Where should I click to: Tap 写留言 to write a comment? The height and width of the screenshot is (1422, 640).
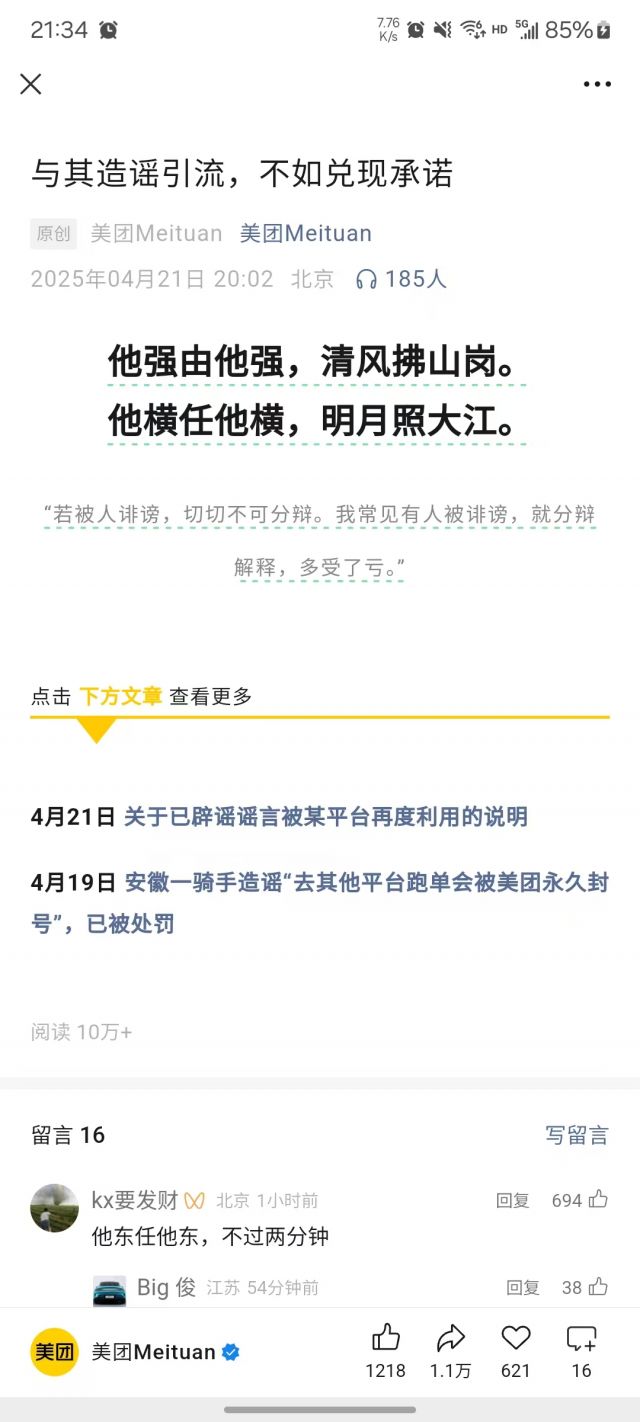click(x=577, y=1135)
